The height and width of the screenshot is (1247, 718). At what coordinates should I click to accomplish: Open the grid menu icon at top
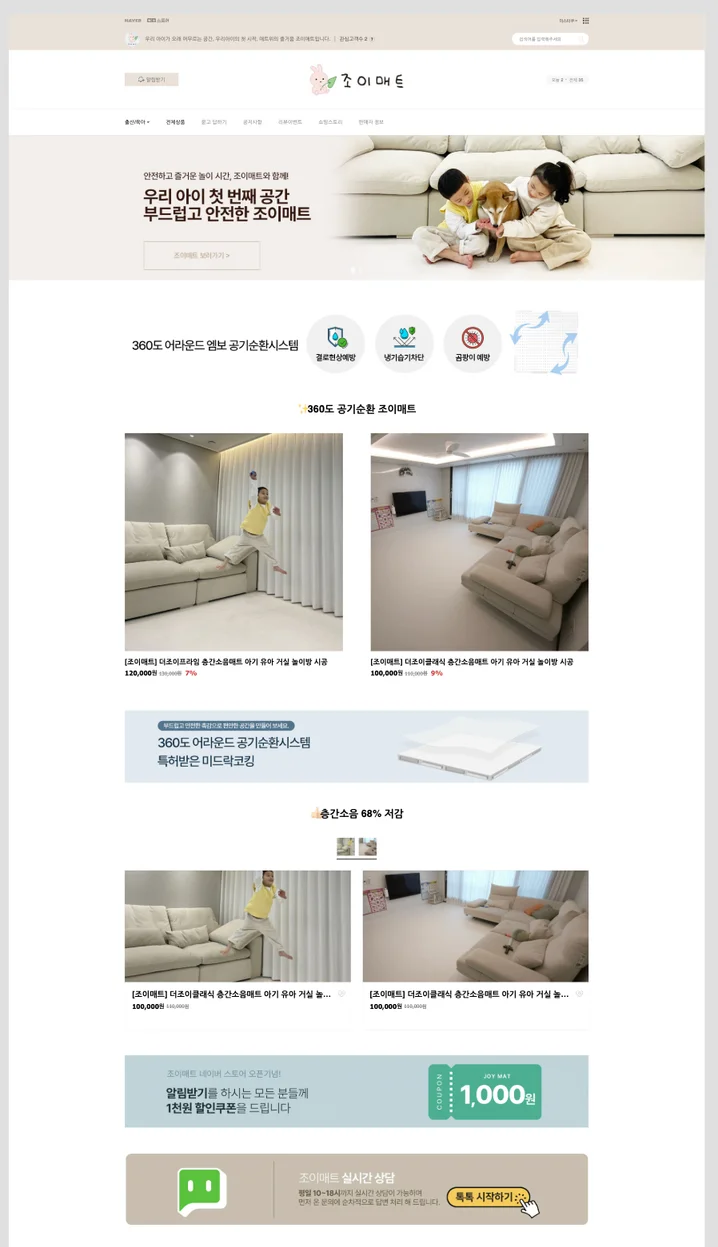click(586, 20)
